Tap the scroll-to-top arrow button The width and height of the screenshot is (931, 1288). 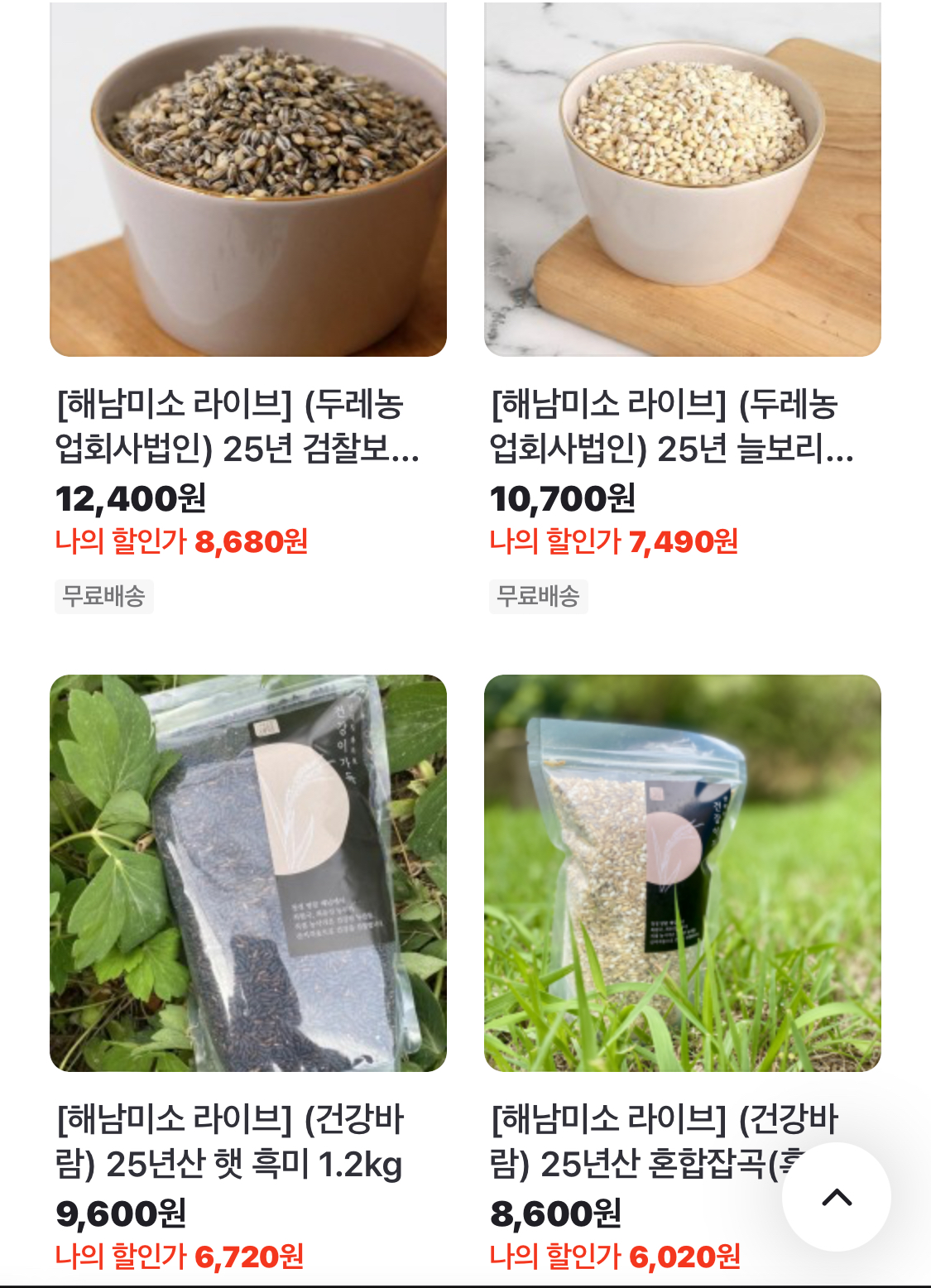[x=836, y=1197]
